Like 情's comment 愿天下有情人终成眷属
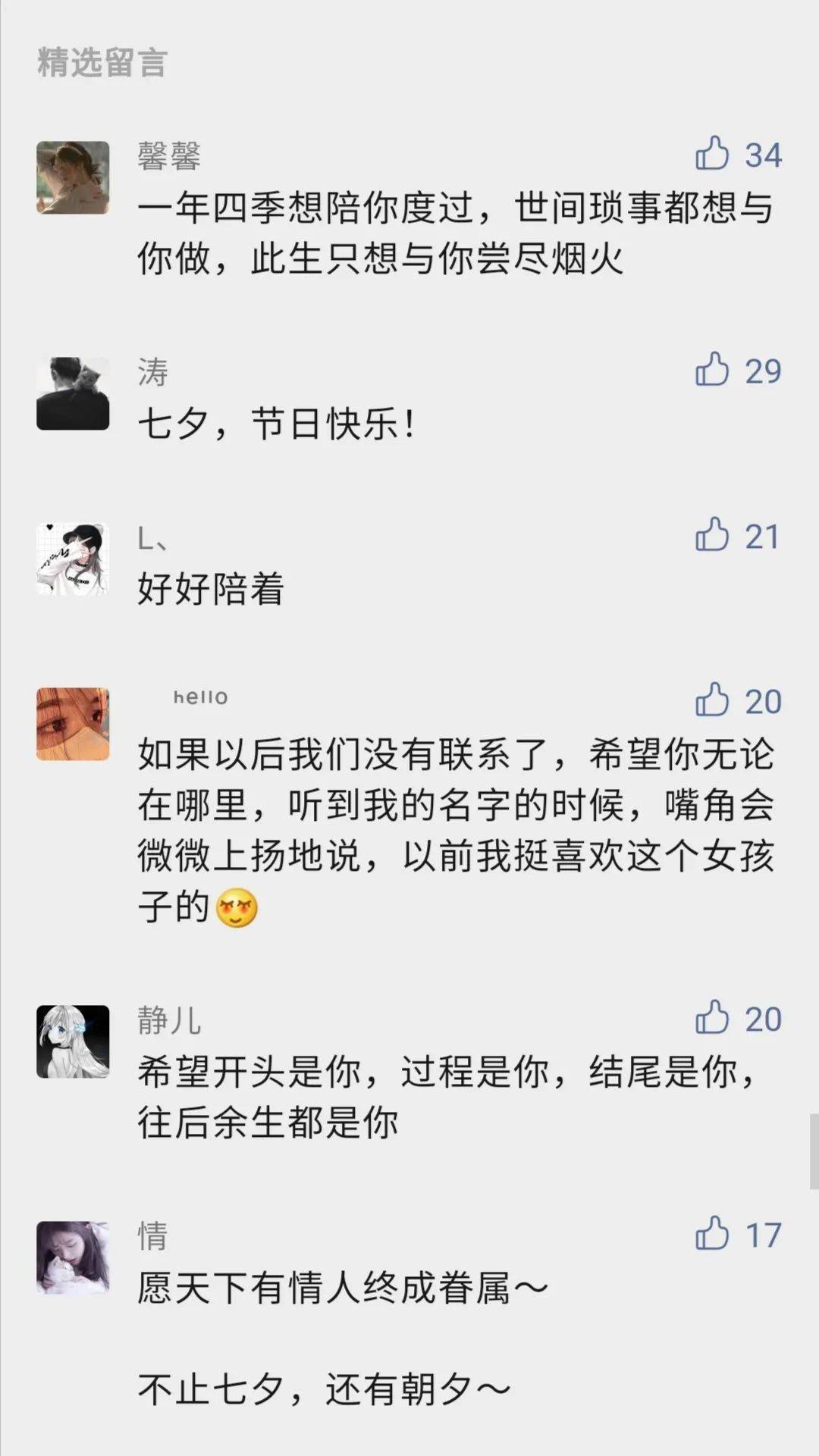The width and height of the screenshot is (819, 1456). [712, 1233]
